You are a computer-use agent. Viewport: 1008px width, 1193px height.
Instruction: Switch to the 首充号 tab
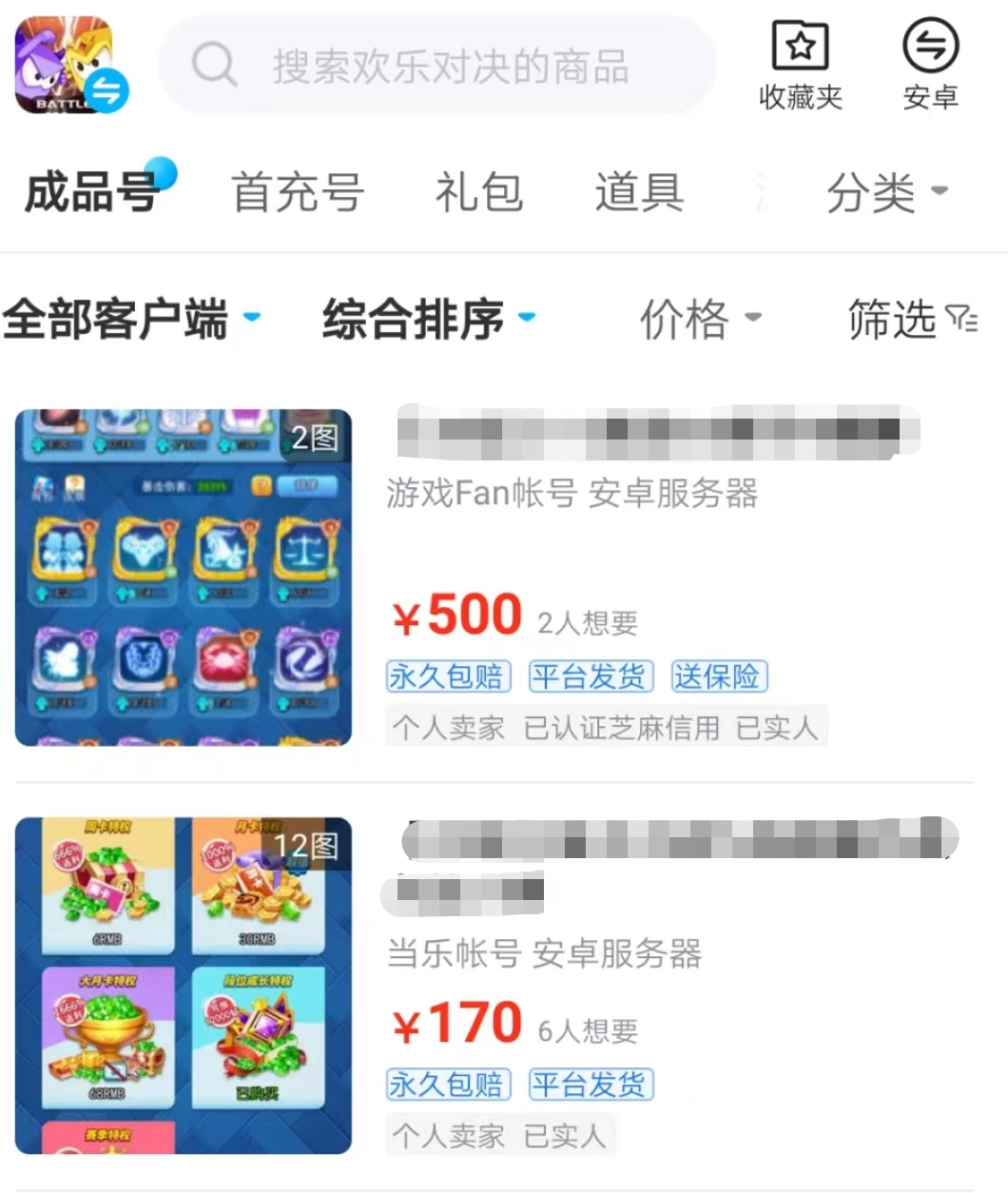(x=298, y=192)
